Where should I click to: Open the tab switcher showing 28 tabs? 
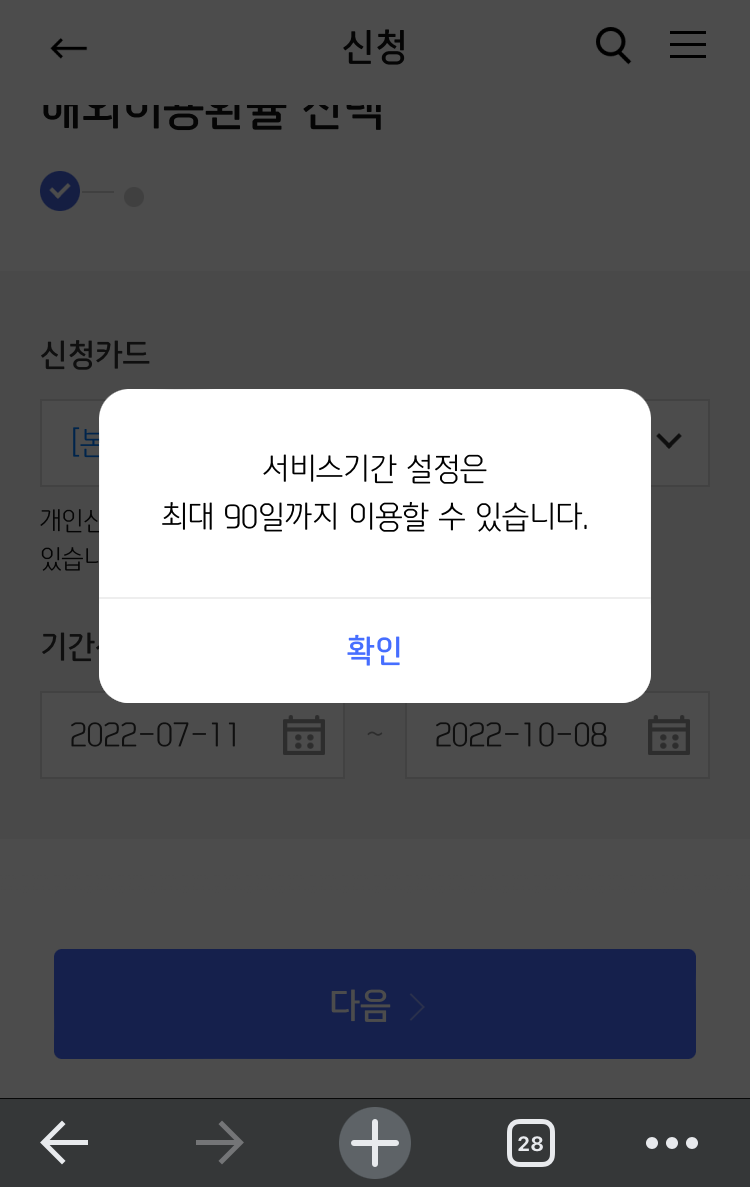pos(531,1142)
